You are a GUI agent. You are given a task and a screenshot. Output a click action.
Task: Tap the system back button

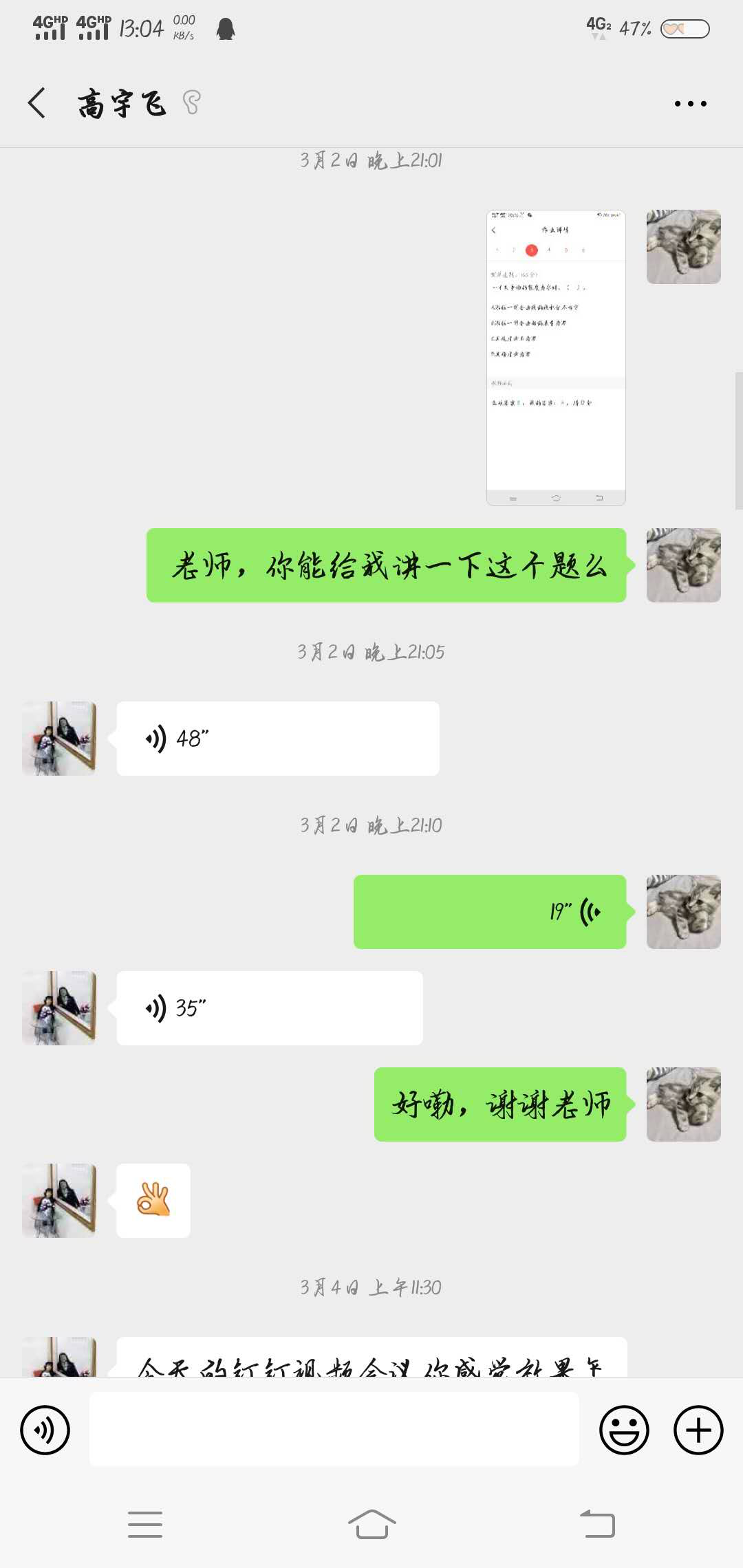click(x=597, y=1525)
